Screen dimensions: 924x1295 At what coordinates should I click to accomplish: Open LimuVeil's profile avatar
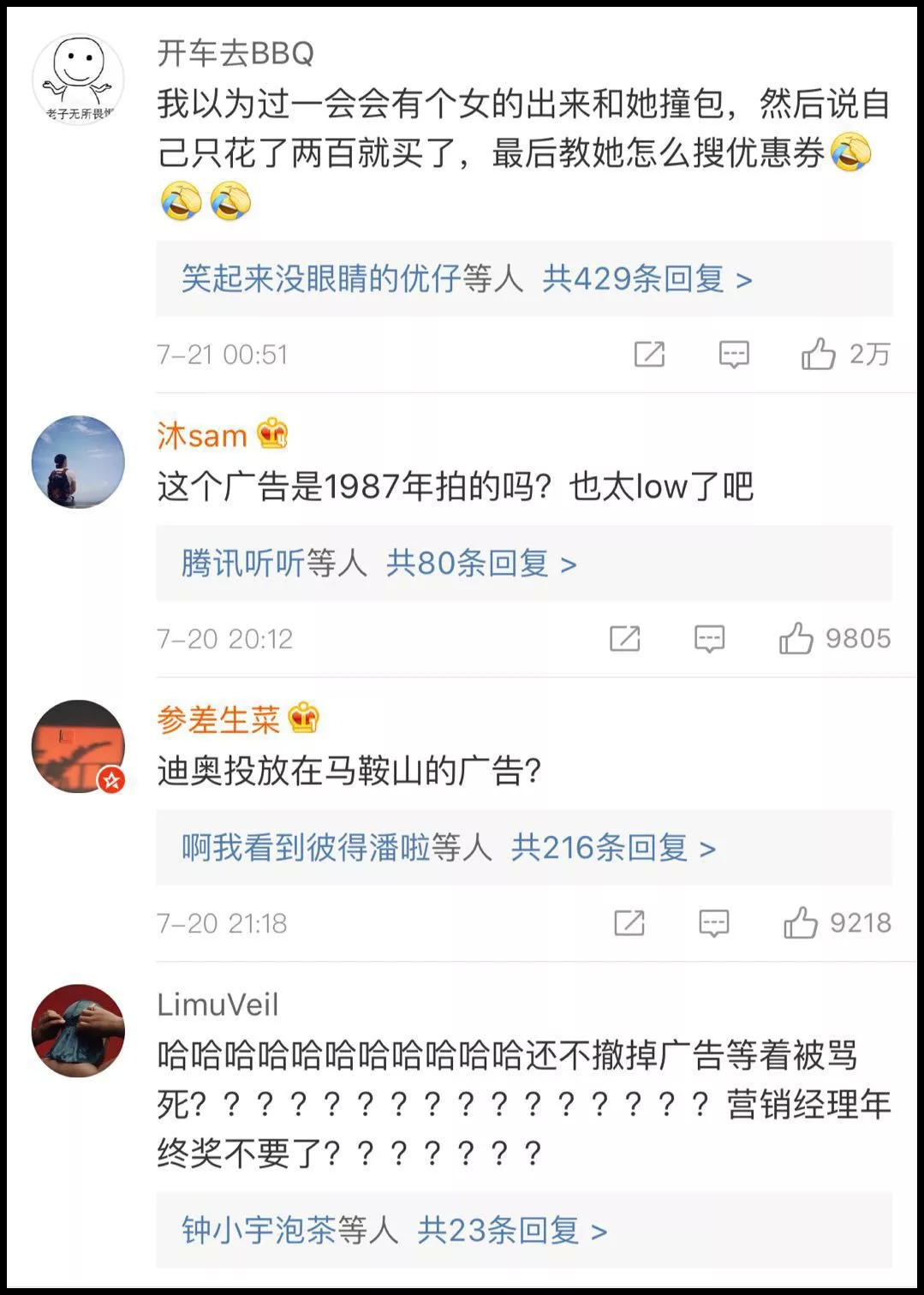pyautogui.click(x=78, y=1030)
